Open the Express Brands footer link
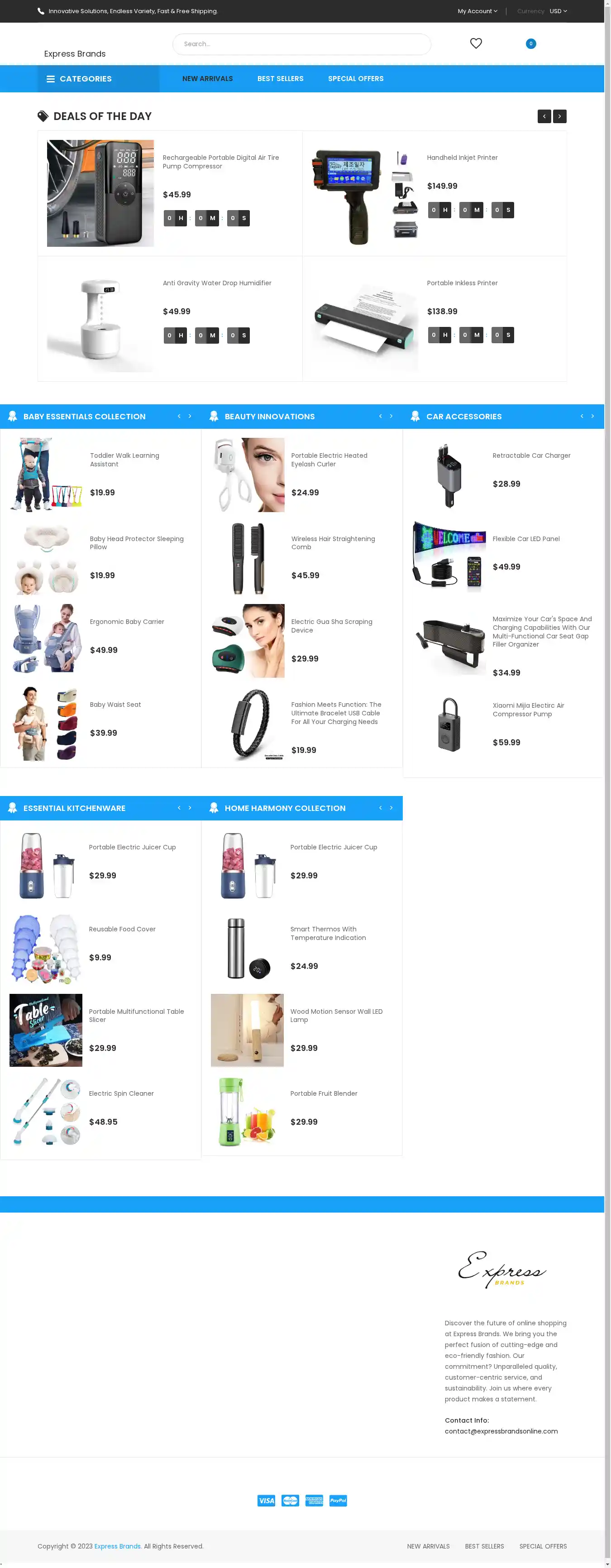 [x=118, y=1545]
